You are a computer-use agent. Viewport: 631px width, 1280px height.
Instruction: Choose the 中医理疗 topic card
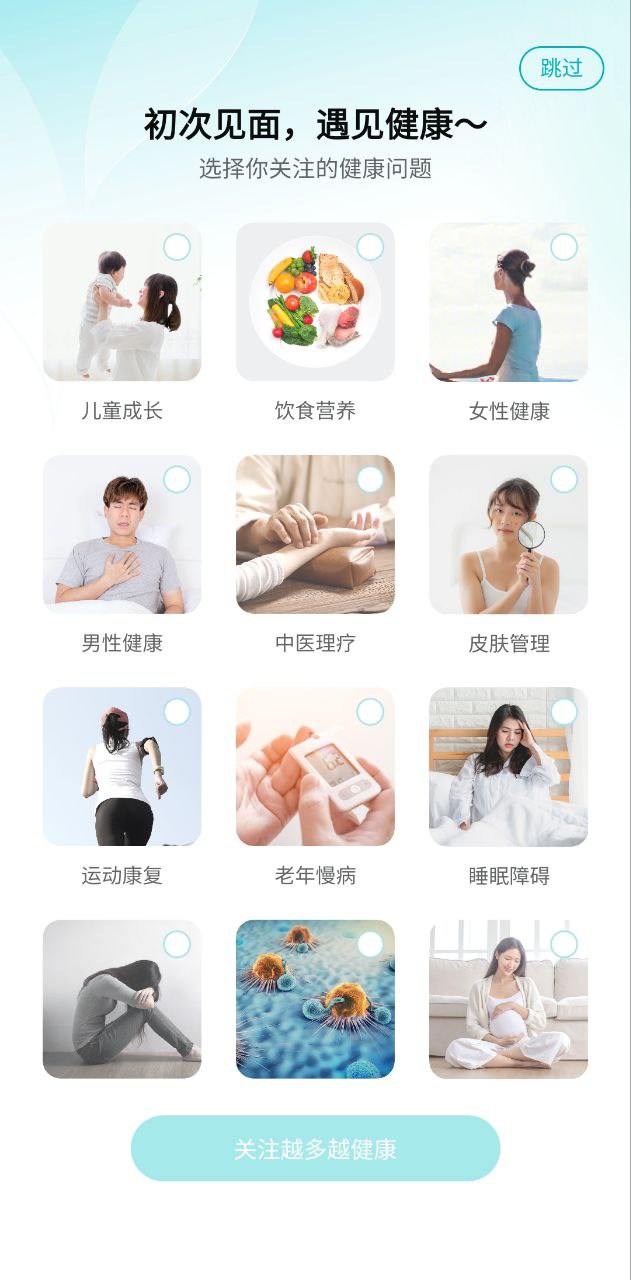coord(315,534)
